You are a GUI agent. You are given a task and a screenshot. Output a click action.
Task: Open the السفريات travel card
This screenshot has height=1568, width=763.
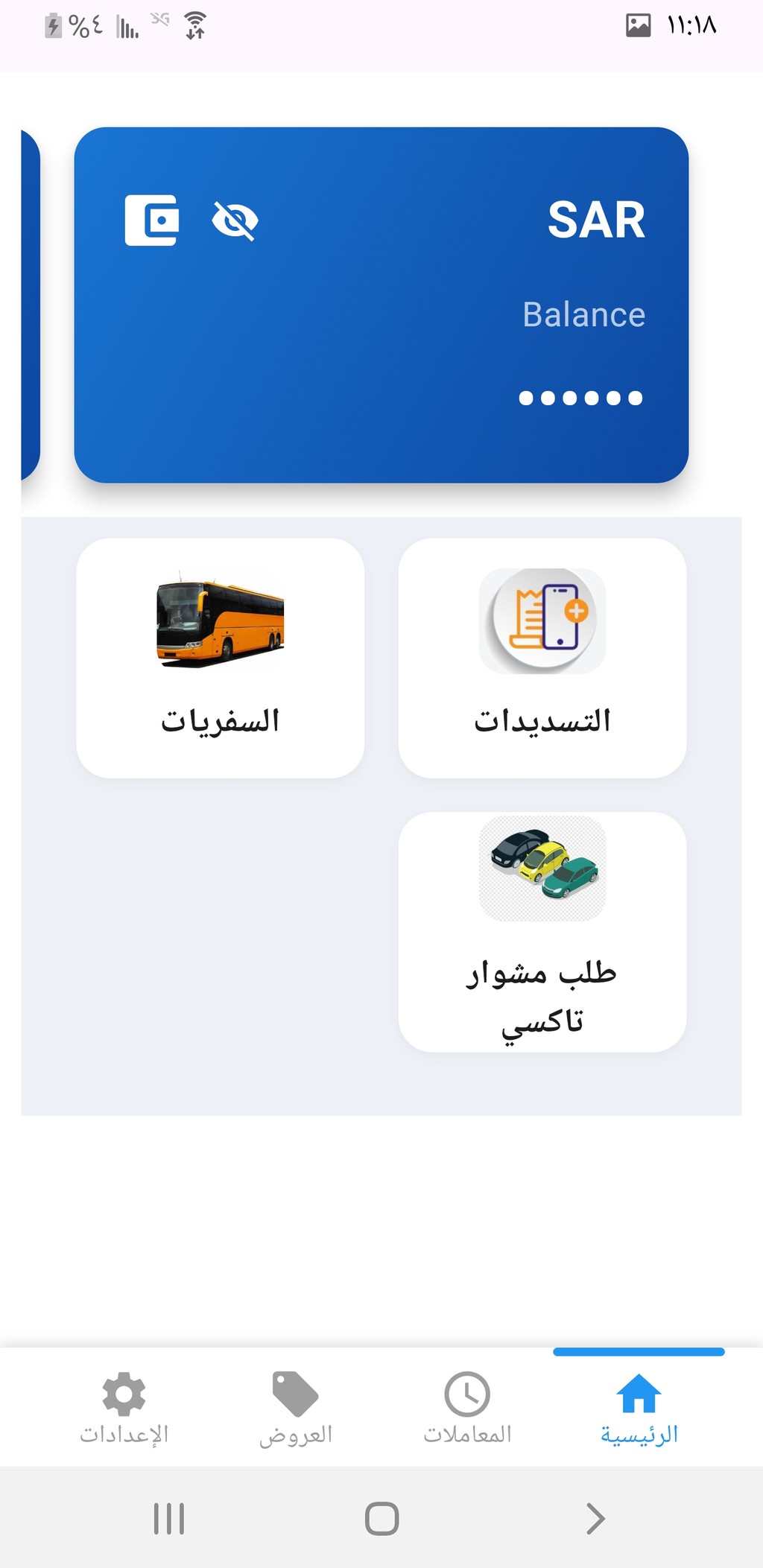(x=221, y=658)
